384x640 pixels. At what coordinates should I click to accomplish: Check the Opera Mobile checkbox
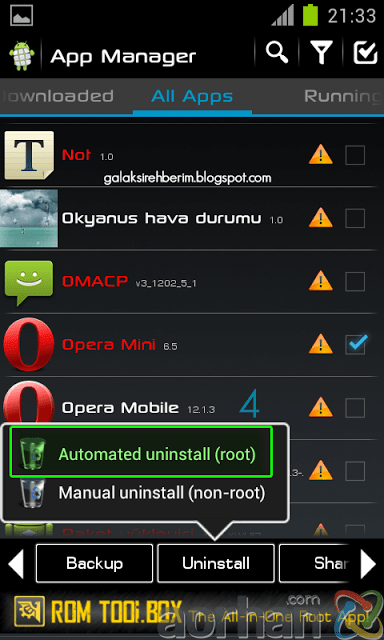pyautogui.click(x=355, y=407)
